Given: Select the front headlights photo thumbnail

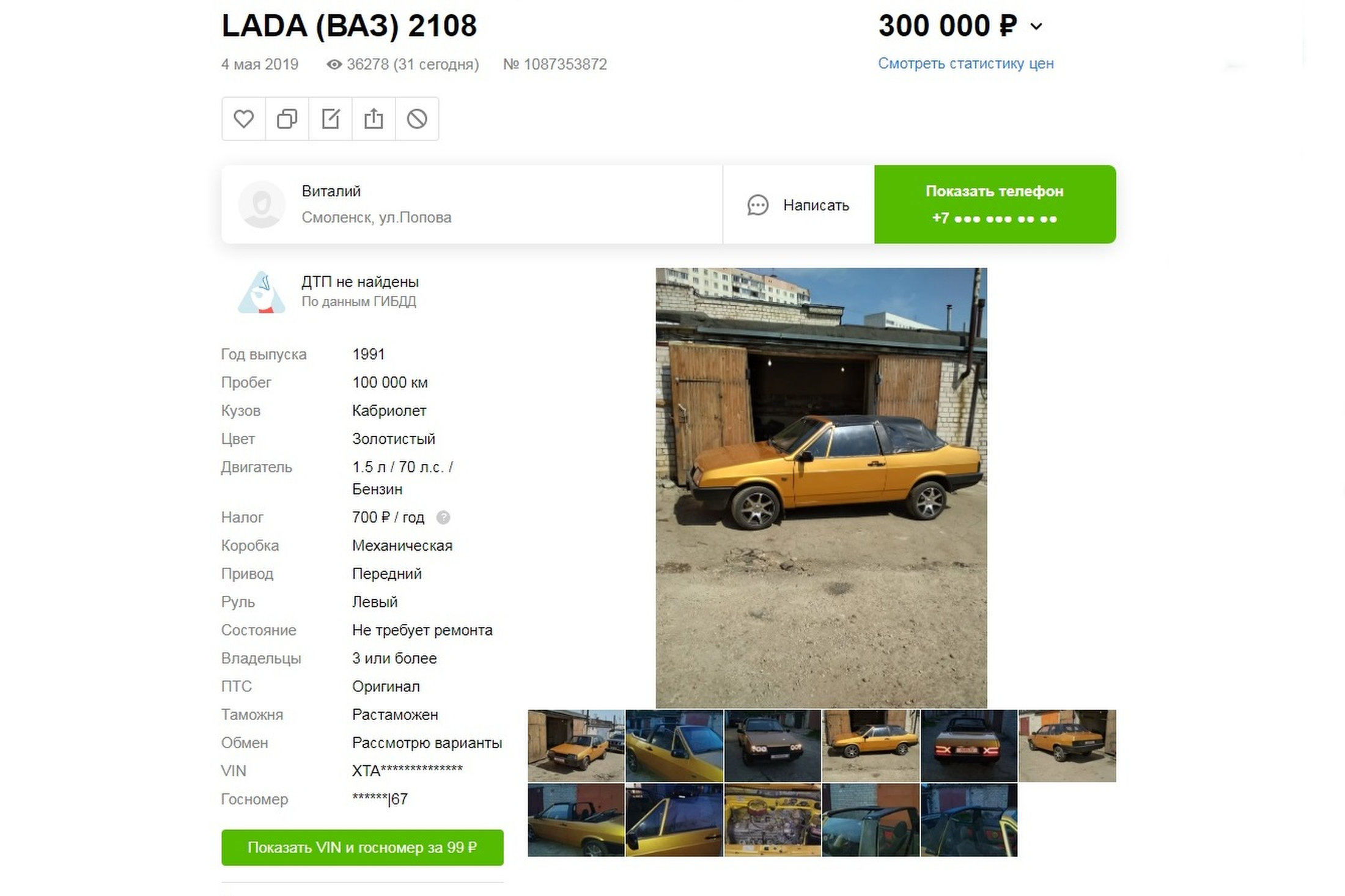Looking at the screenshot, I should click(x=772, y=746).
